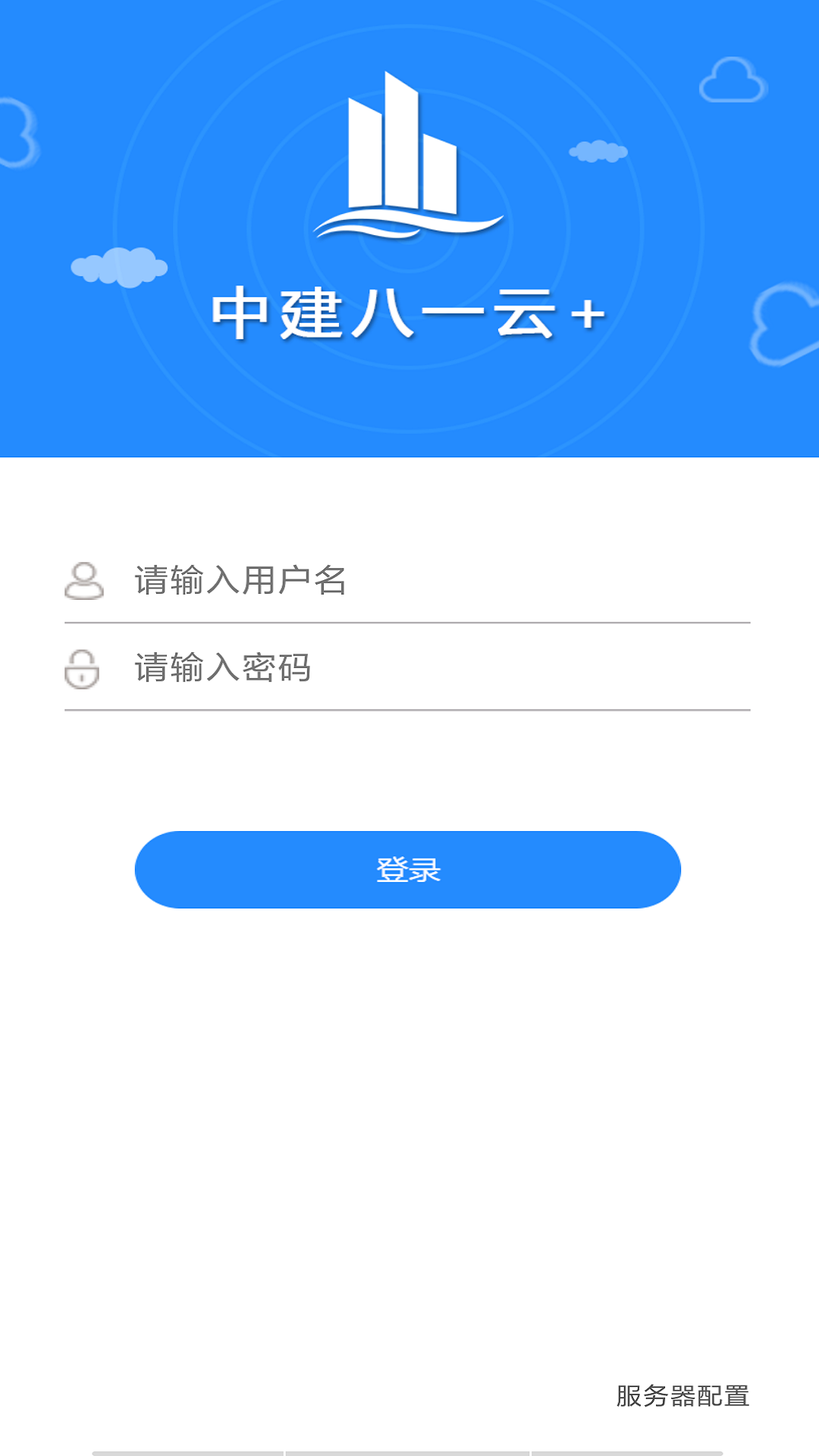Image resolution: width=819 pixels, height=1456 pixels.
Task: Click the username input underline
Action: tap(407, 622)
